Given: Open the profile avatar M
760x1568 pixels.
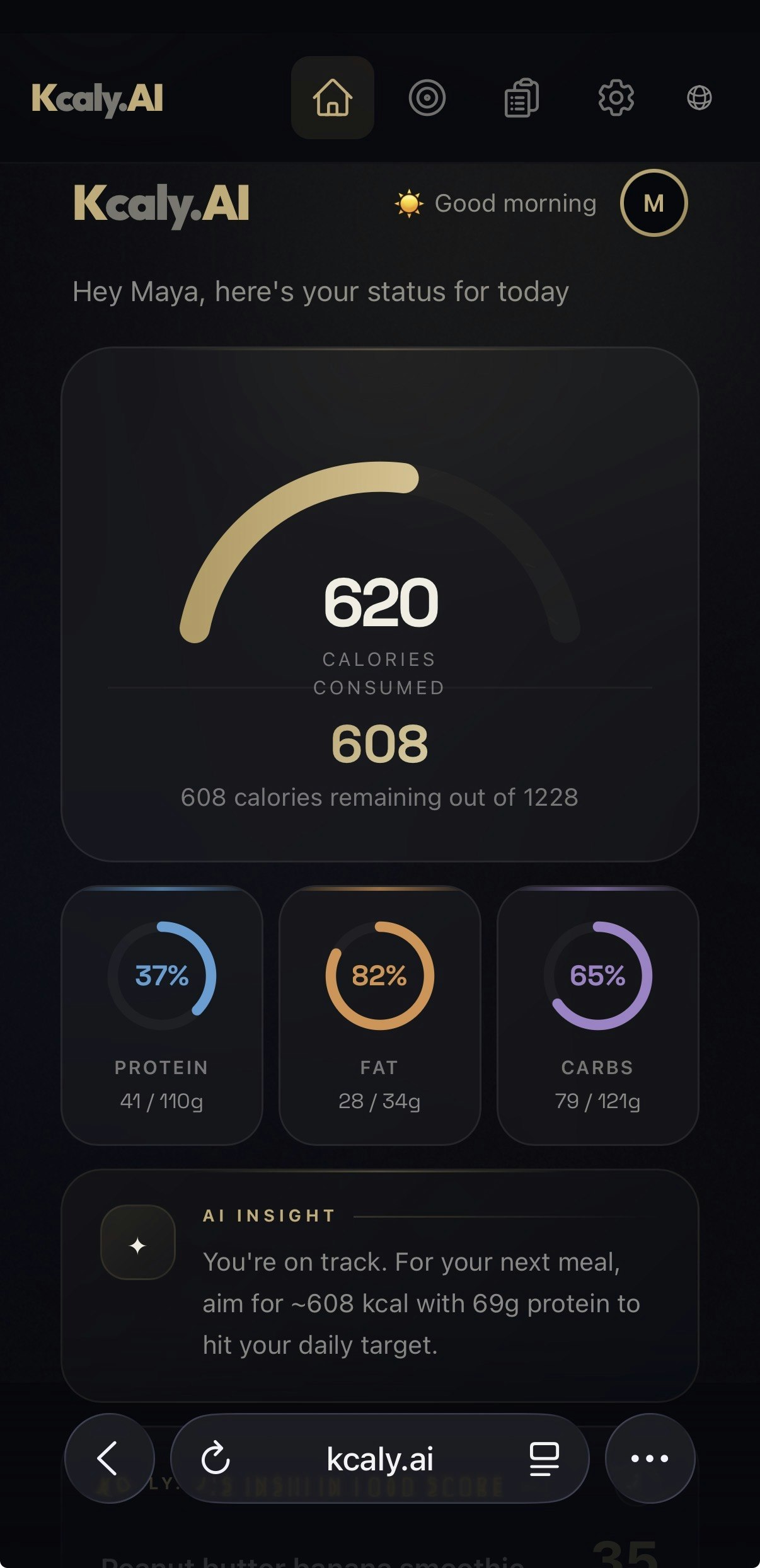Looking at the screenshot, I should coord(653,203).
